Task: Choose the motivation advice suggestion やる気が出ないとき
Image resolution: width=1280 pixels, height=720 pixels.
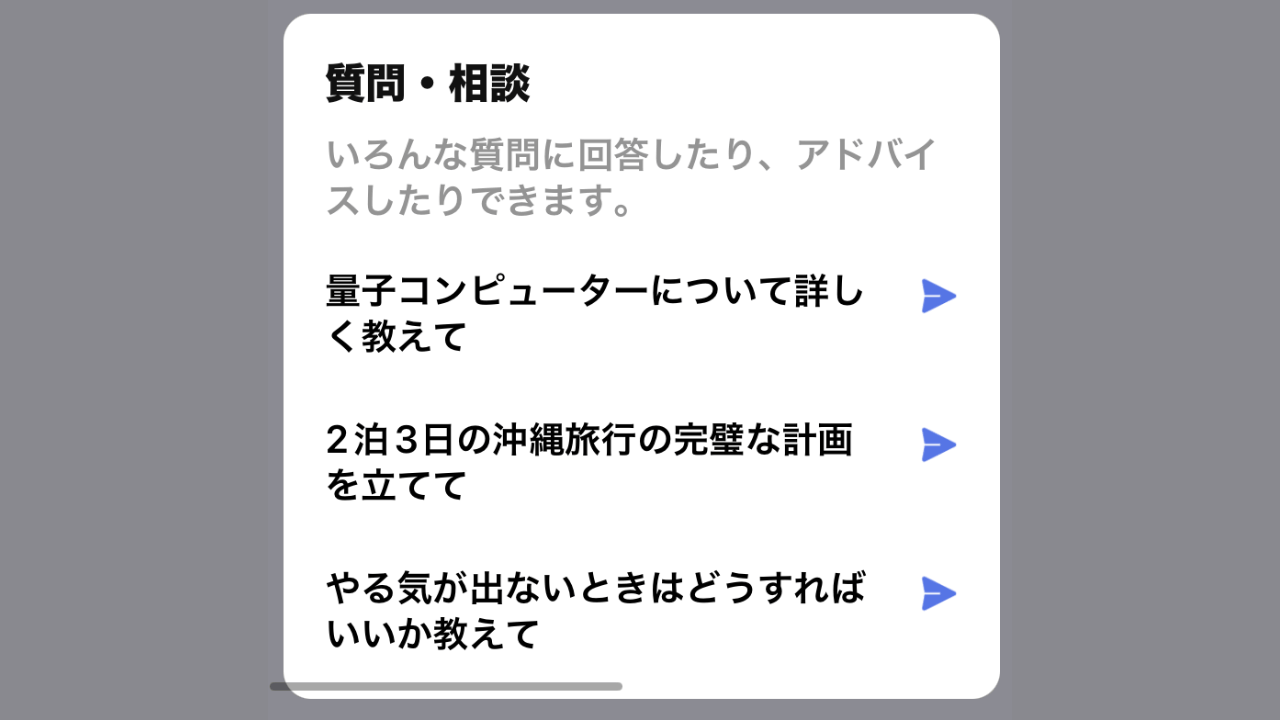Action: click(x=595, y=610)
